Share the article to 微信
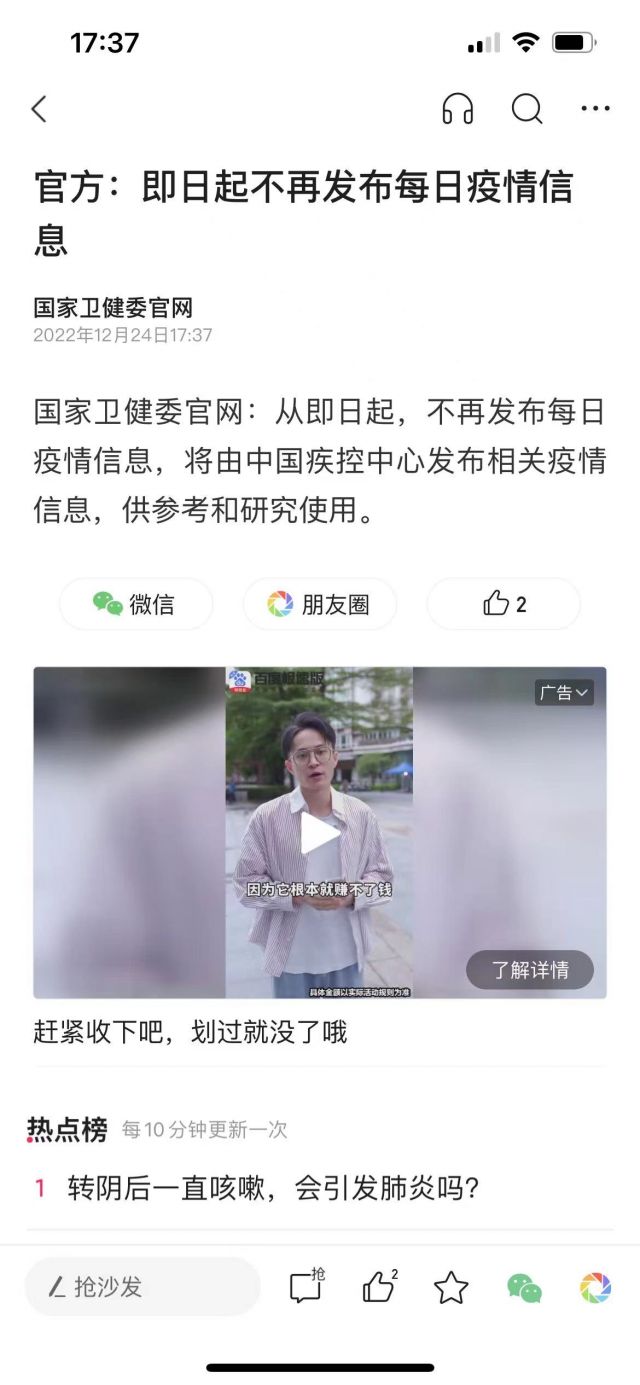This screenshot has width=640, height=1385. click(136, 604)
